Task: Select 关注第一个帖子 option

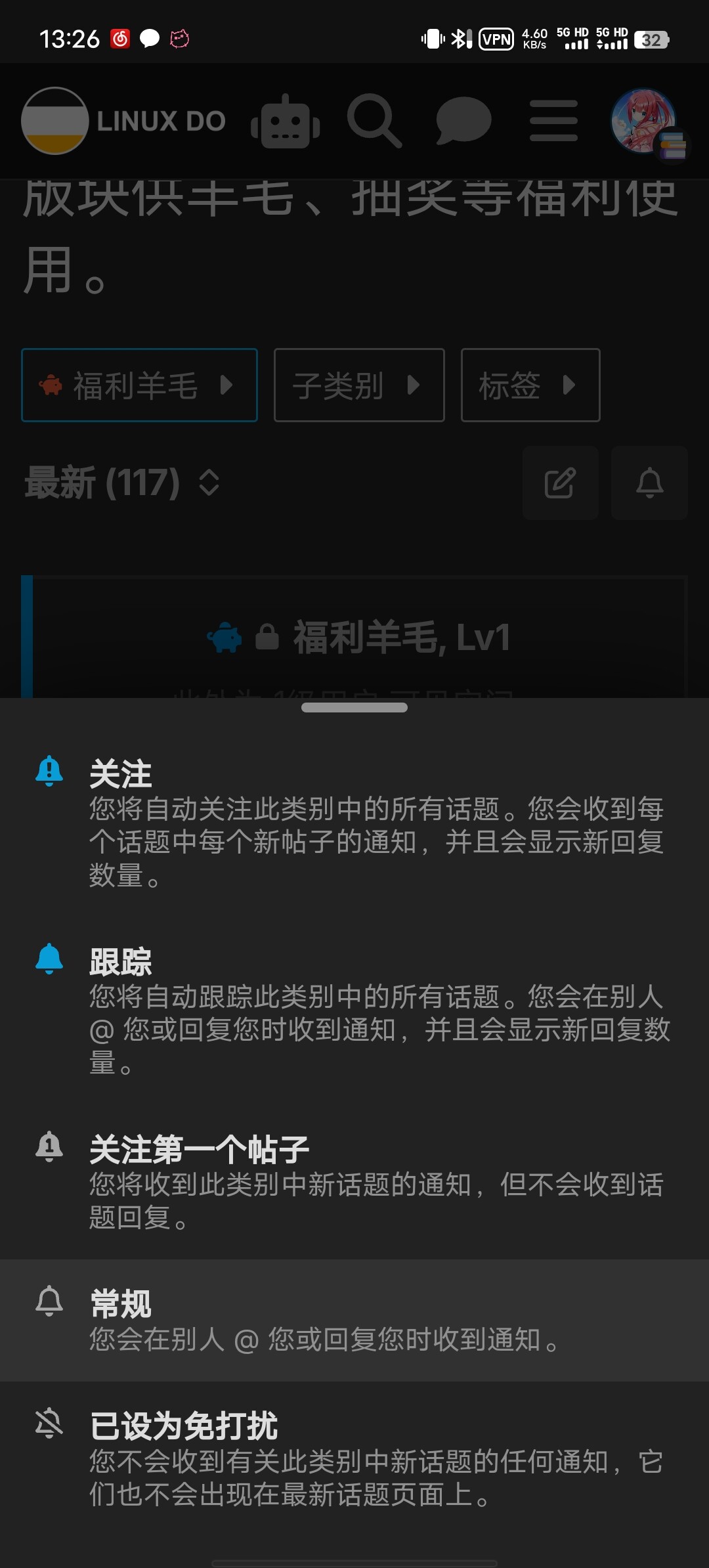Action: point(354,1182)
